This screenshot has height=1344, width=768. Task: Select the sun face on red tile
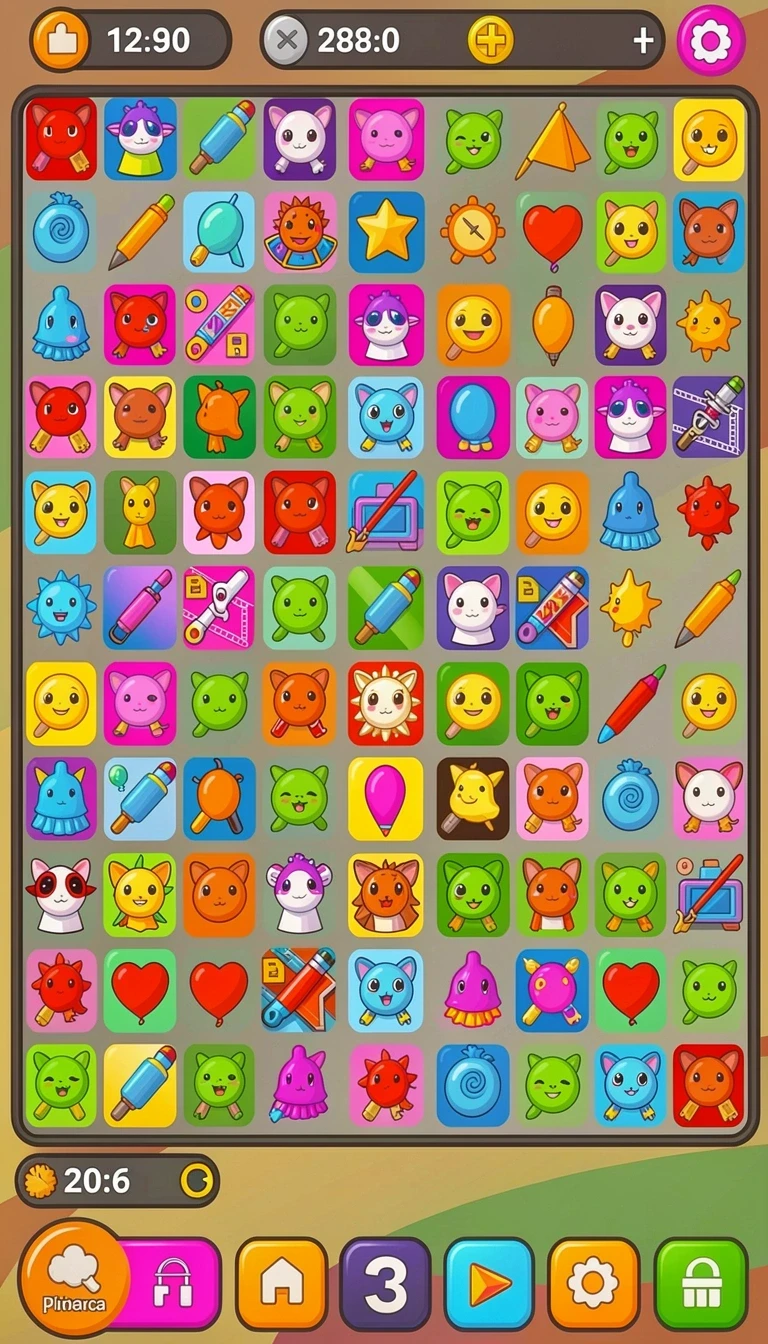(386, 704)
